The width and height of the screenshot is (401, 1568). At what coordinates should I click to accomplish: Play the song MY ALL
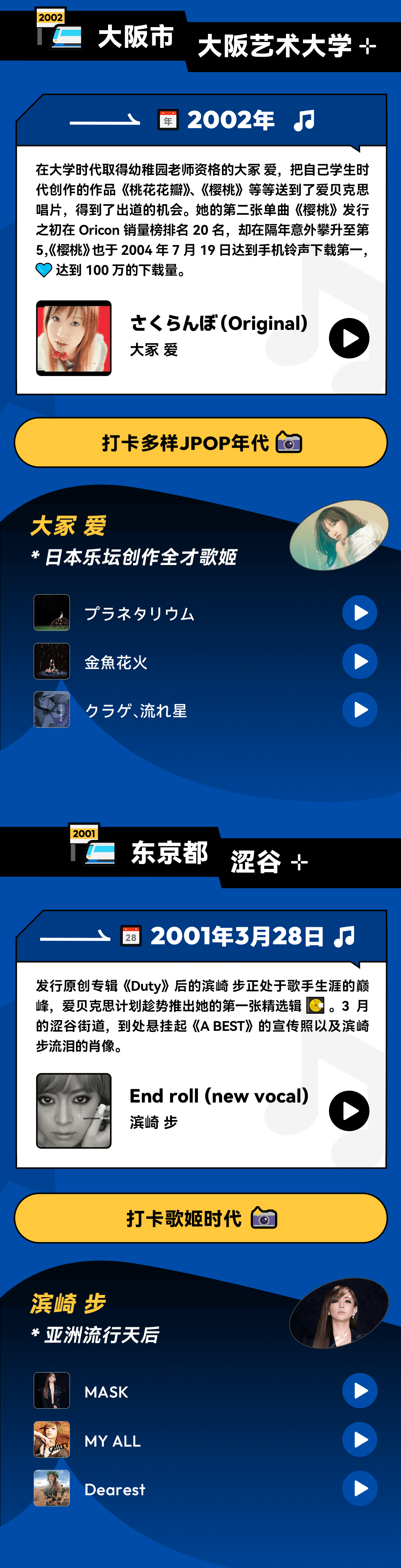point(360,1439)
